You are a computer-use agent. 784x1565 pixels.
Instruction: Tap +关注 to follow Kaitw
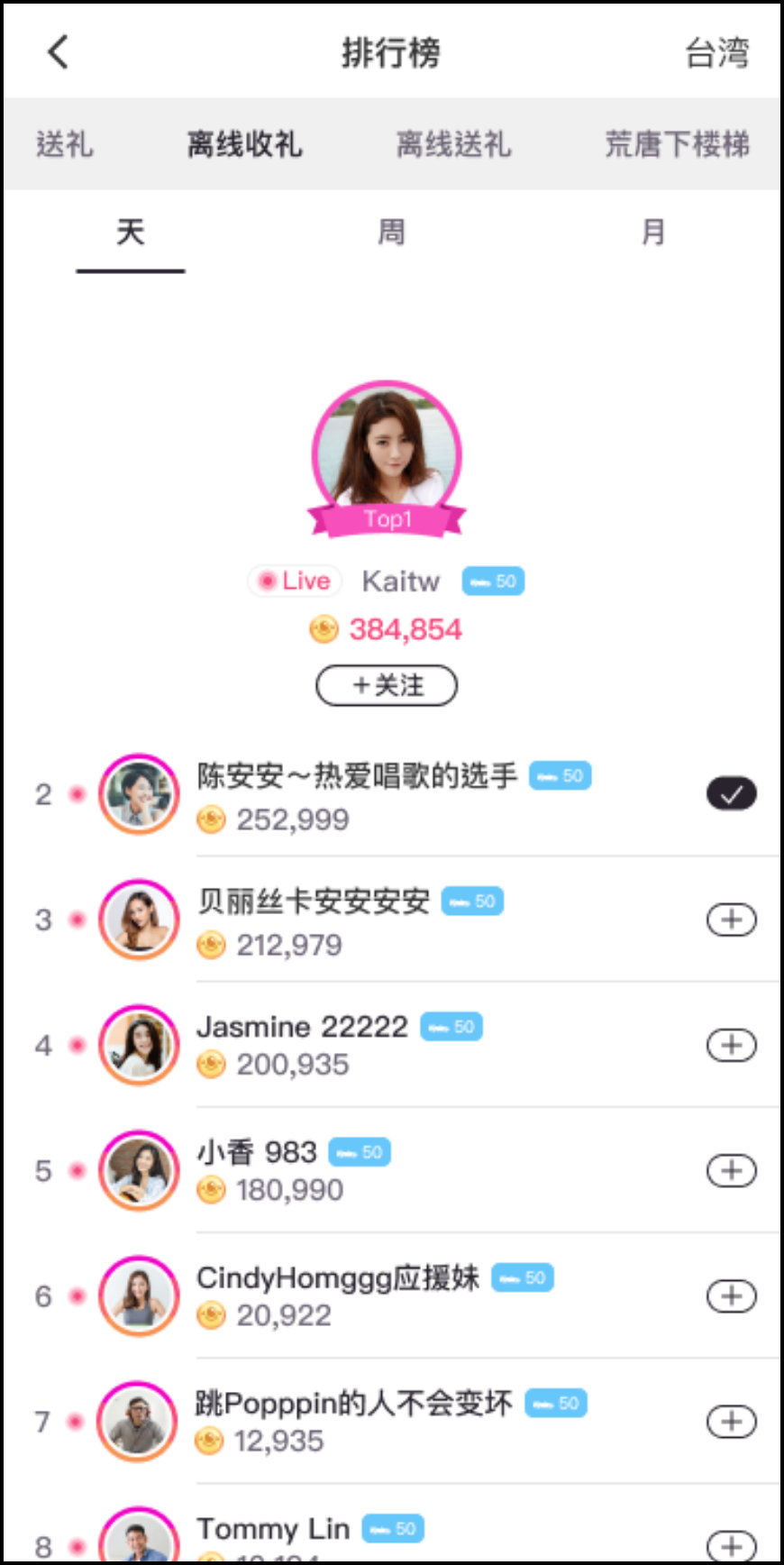click(387, 685)
